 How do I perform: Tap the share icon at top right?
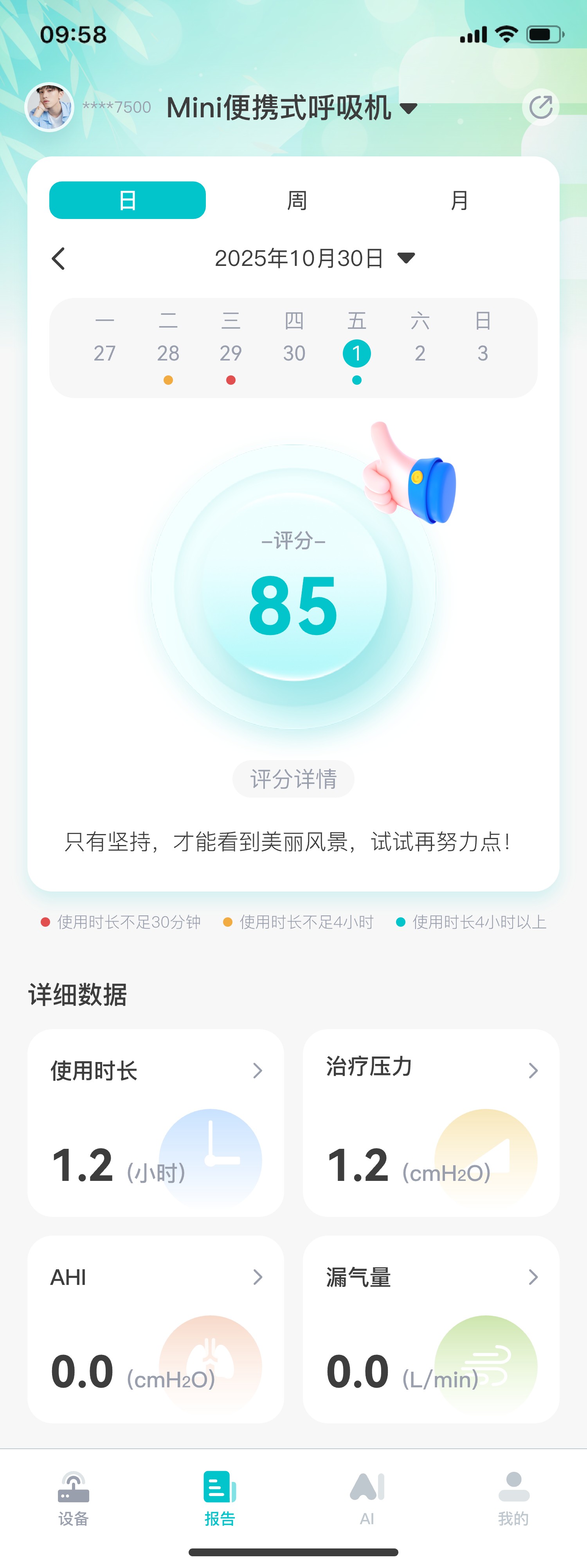tap(540, 108)
